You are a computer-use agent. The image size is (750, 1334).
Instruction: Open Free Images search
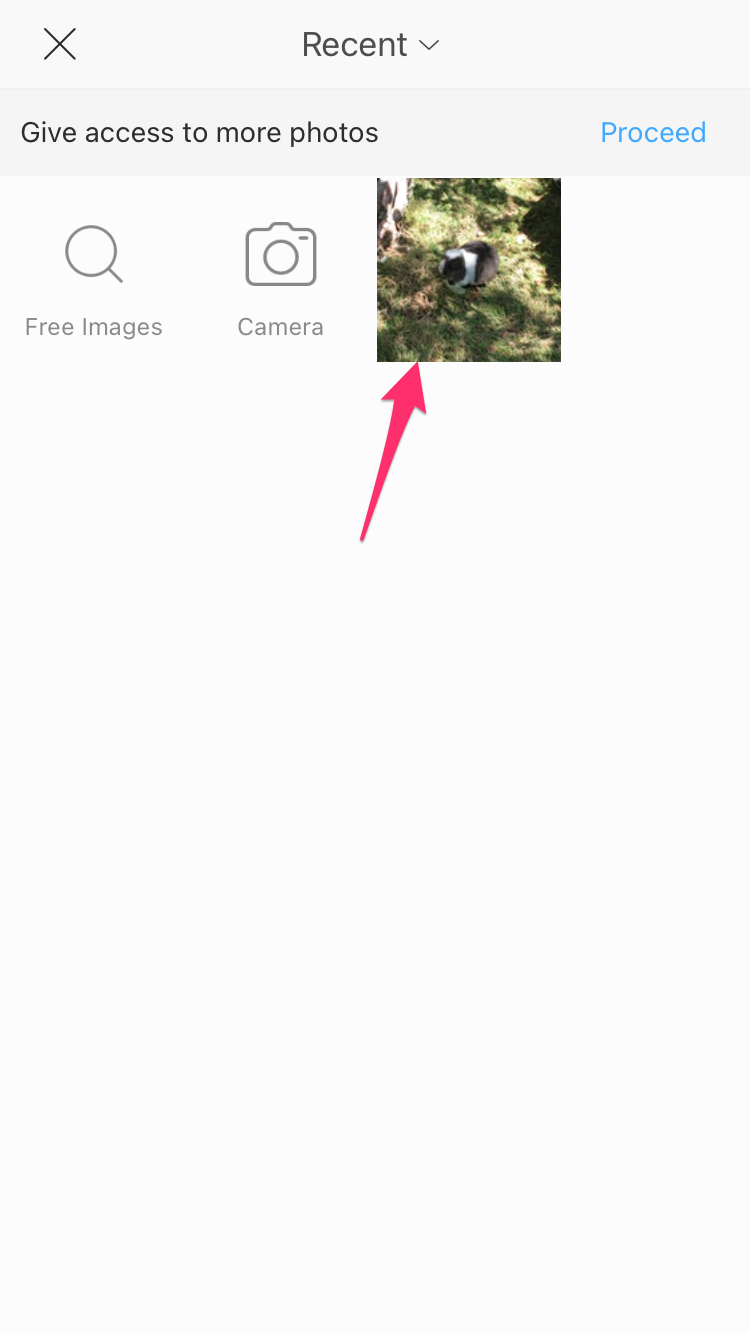click(94, 282)
